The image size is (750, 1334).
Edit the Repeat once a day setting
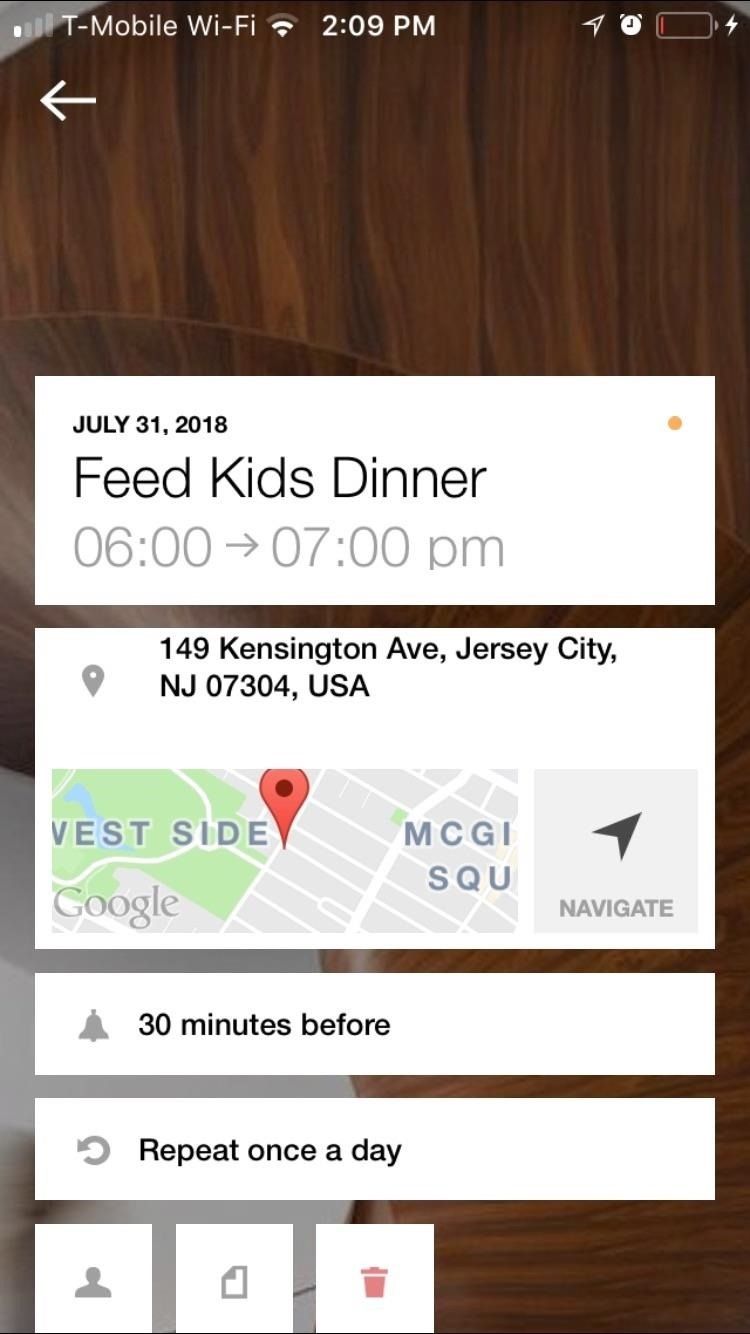[x=374, y=1150]
